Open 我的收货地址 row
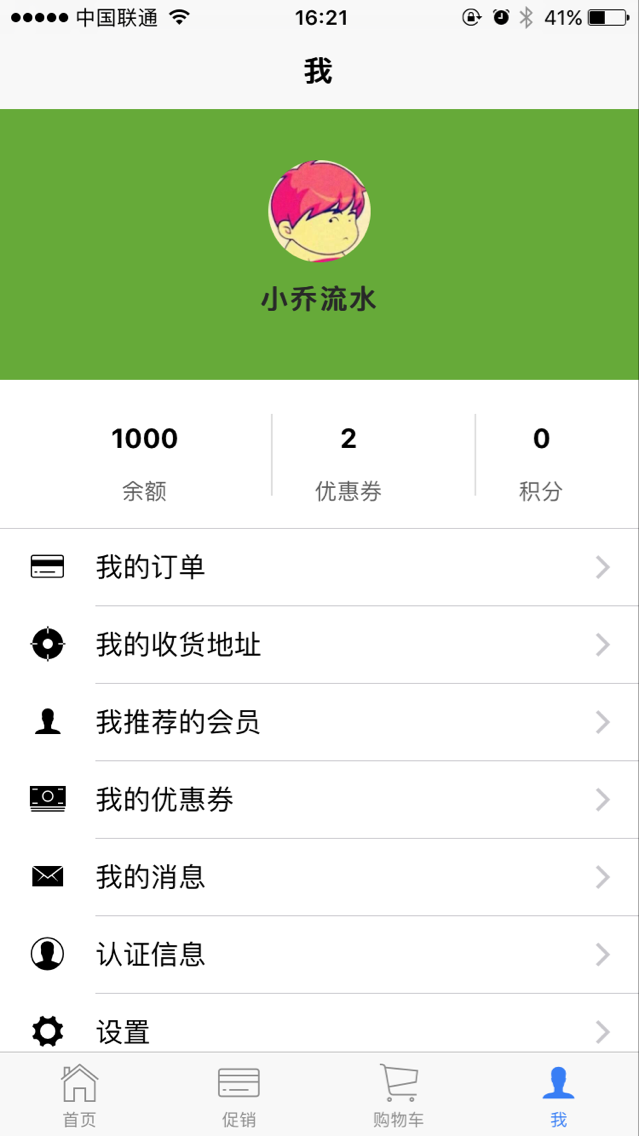Viewport: 639px width, 1136px height. pos(319,645)
